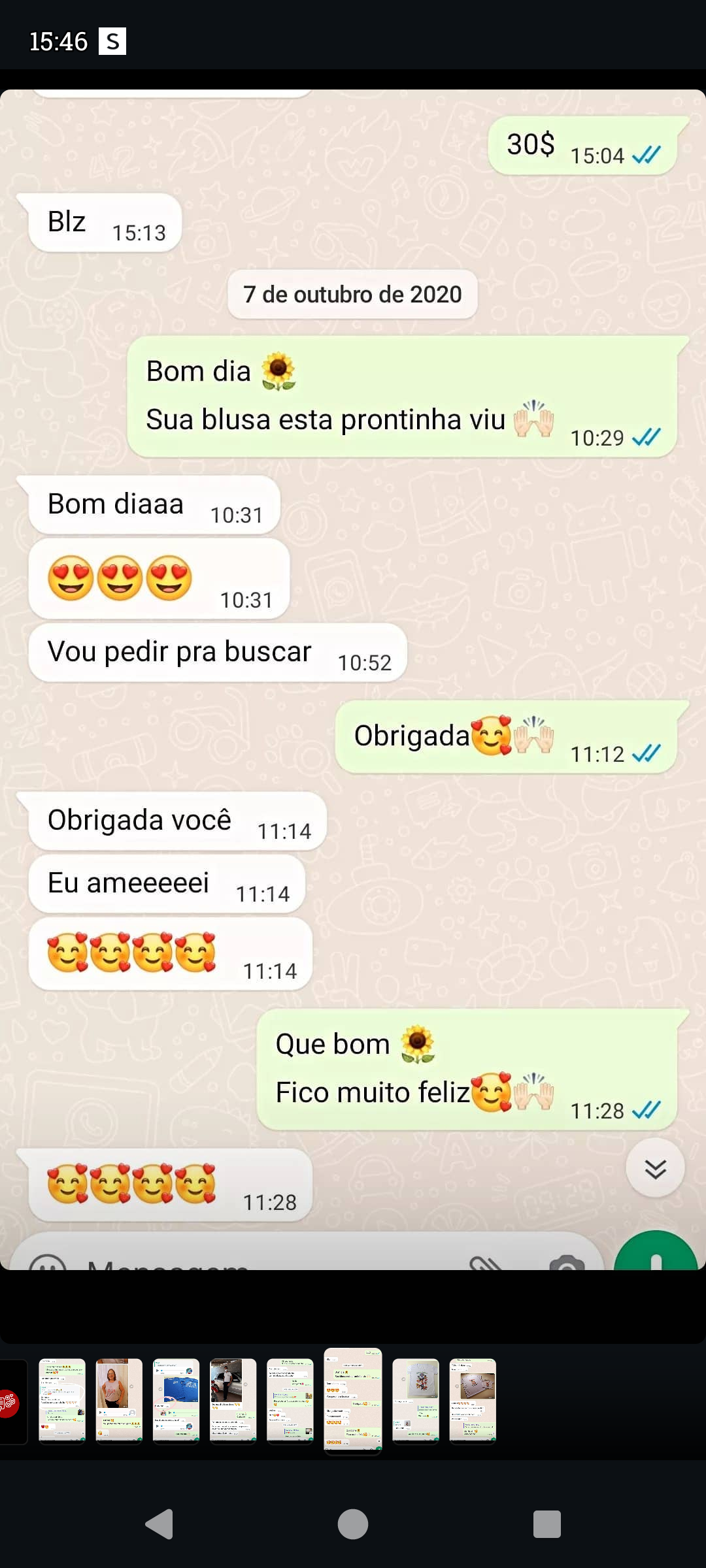Image resolution: width=706 pixels, height=1568 pixels.
Task: Open the thumbnail with the white printed t-shirt
Action: point(416,1399)
